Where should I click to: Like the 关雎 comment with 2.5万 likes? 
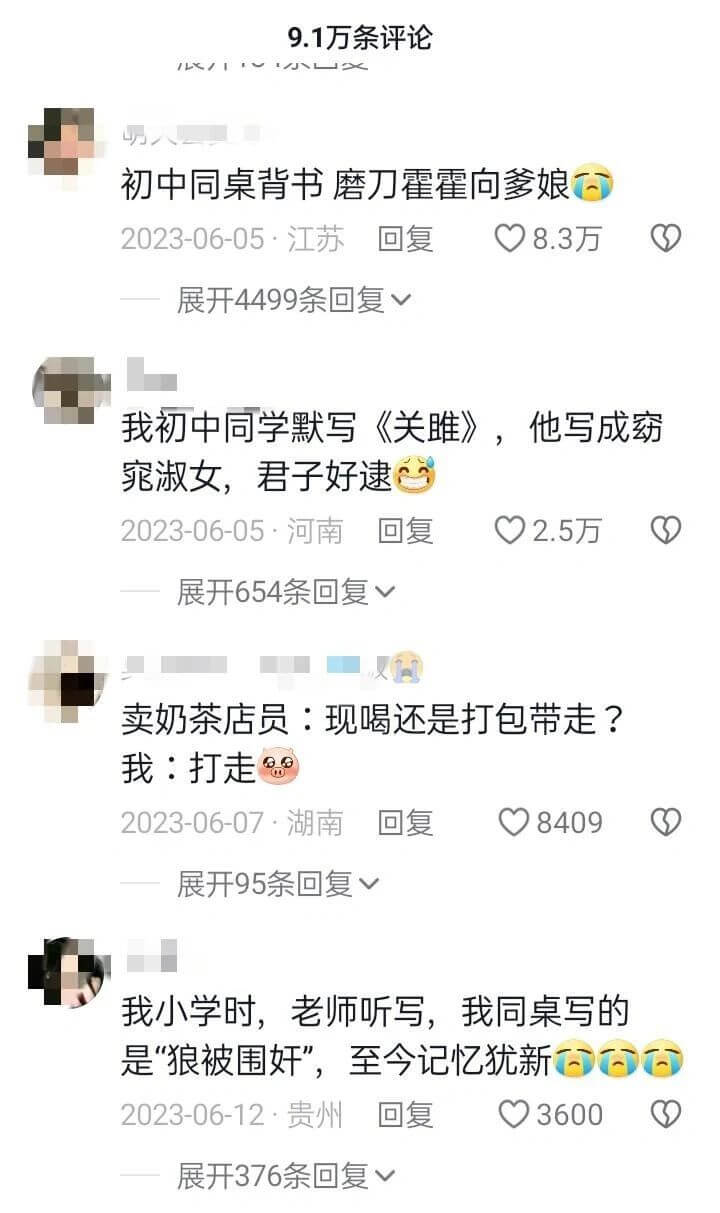(x=511, y=530)
